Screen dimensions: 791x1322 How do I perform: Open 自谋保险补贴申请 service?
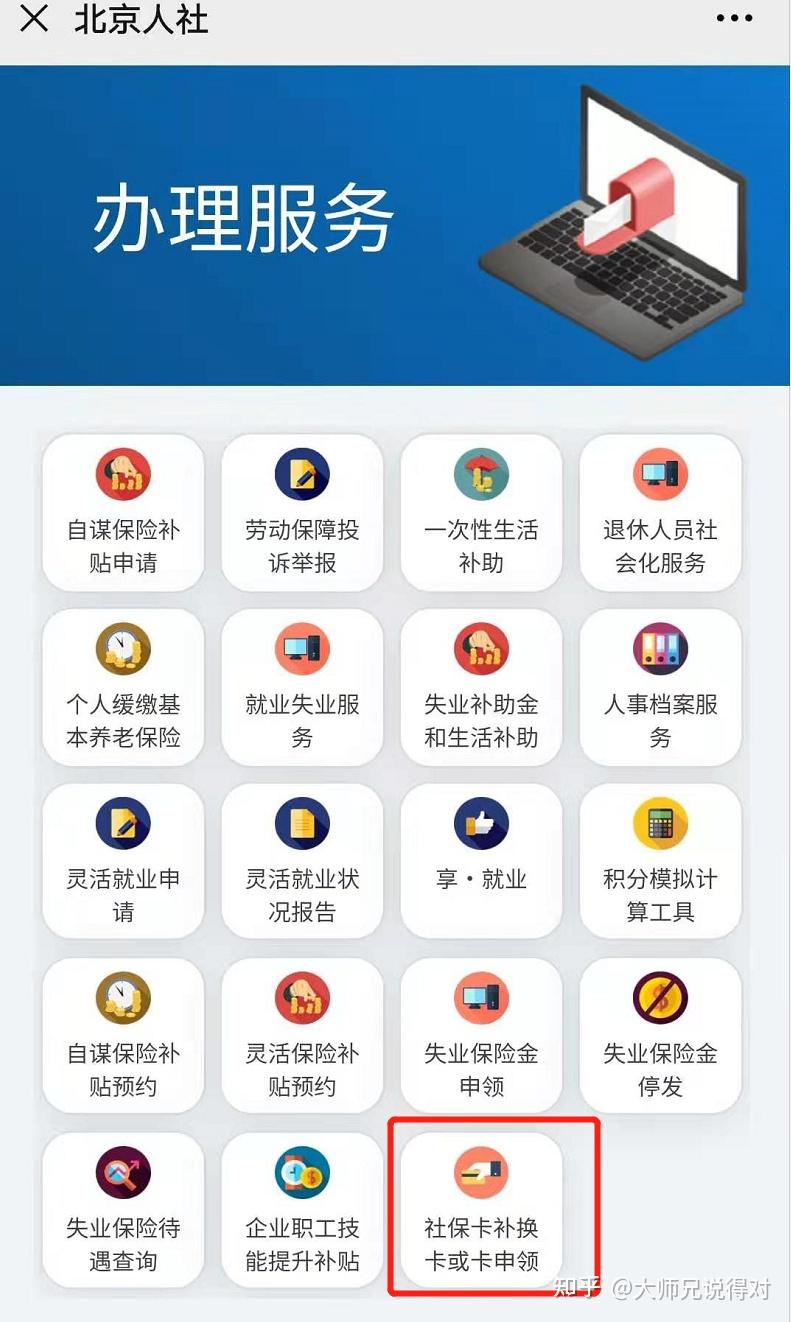(x=123, y=513)
